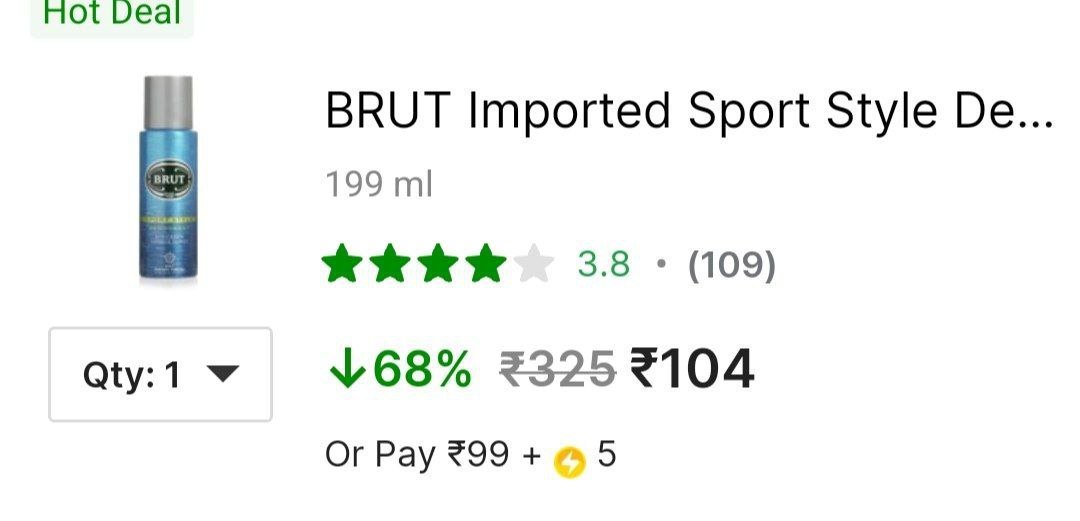The image size is (1080, 521).
Task: Open BRUT Imported Sport Style product title
Action: [x=688, y=112]
